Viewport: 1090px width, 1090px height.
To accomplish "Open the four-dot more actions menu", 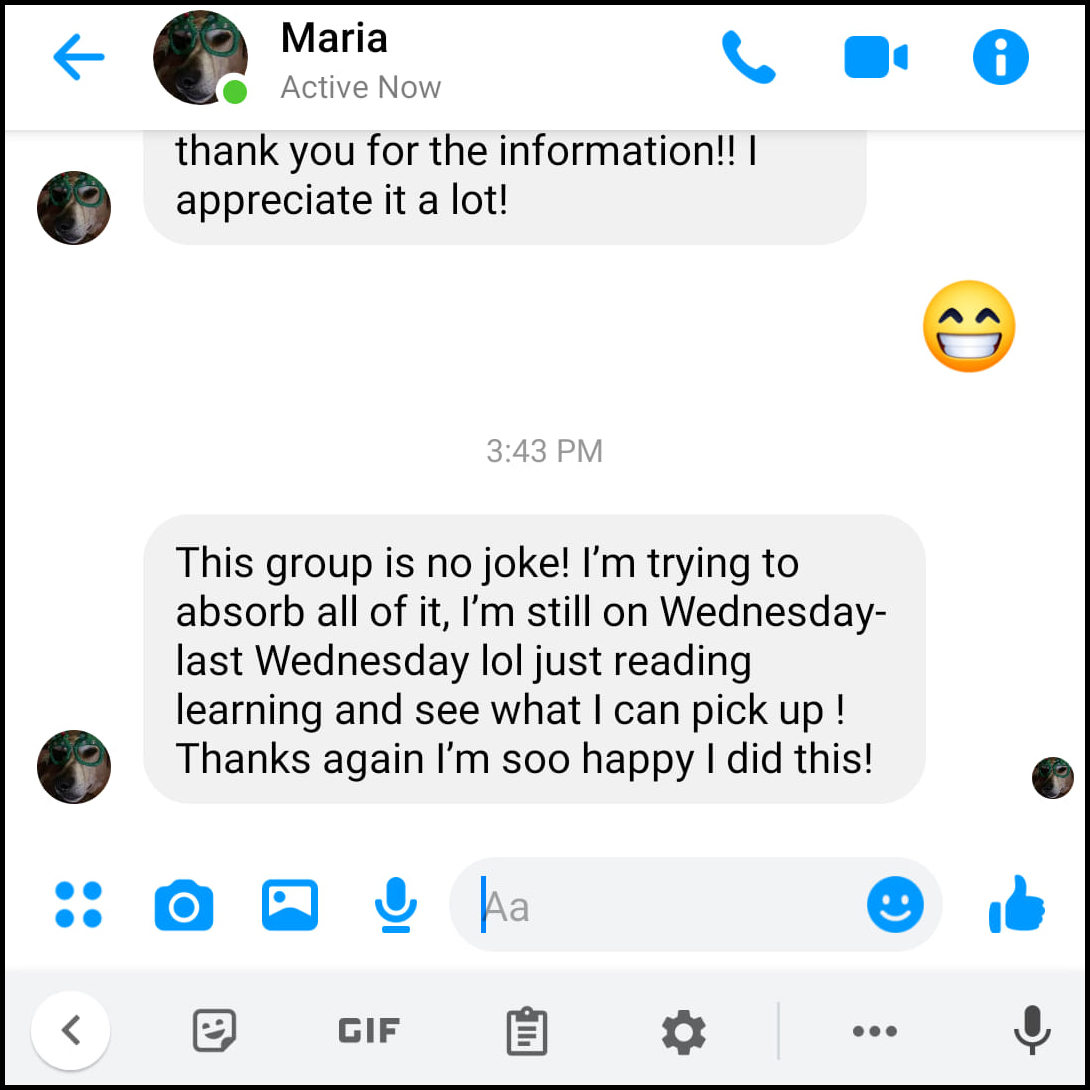I will [78, 905].
